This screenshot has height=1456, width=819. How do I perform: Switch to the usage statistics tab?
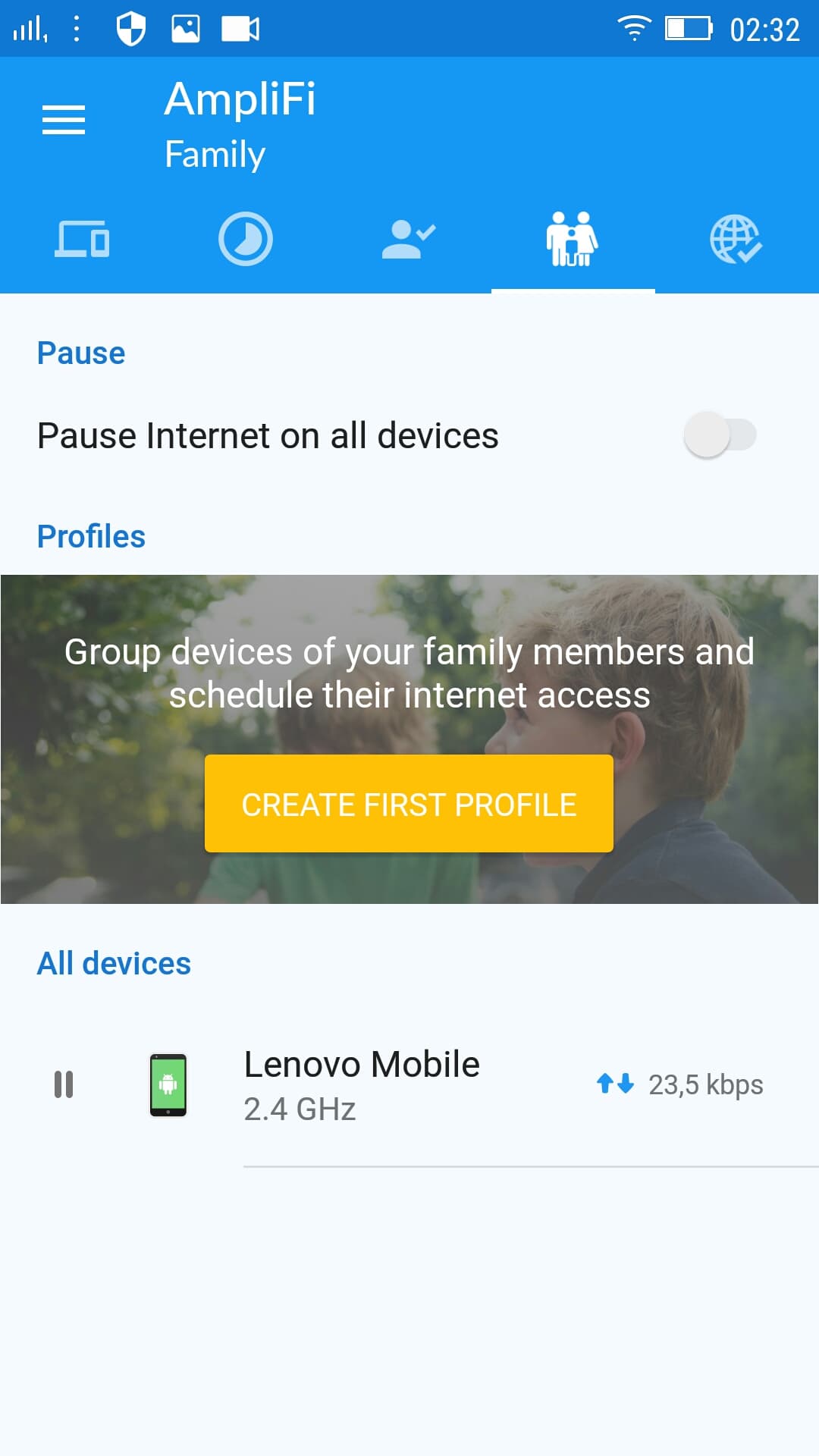246,239
